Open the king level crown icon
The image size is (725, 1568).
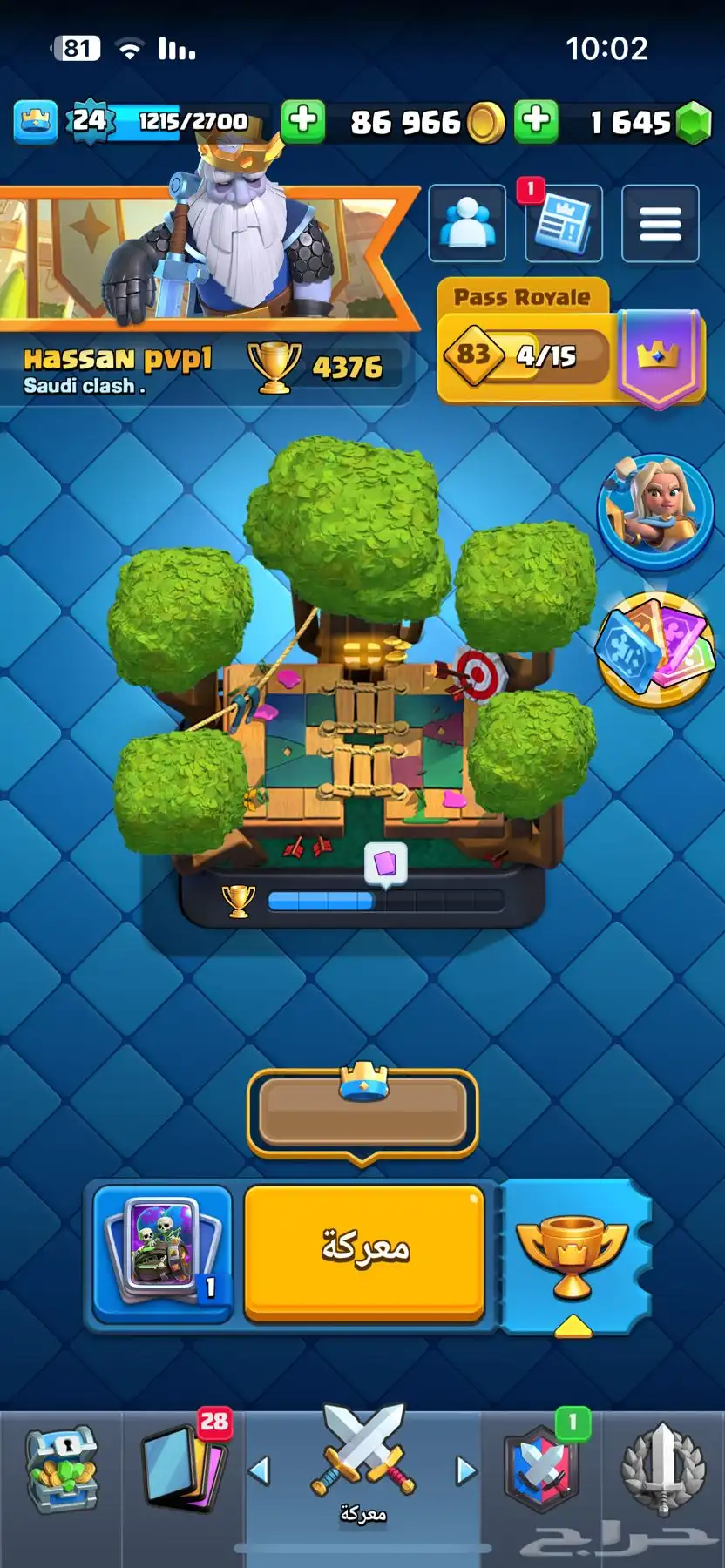(35, 121)
